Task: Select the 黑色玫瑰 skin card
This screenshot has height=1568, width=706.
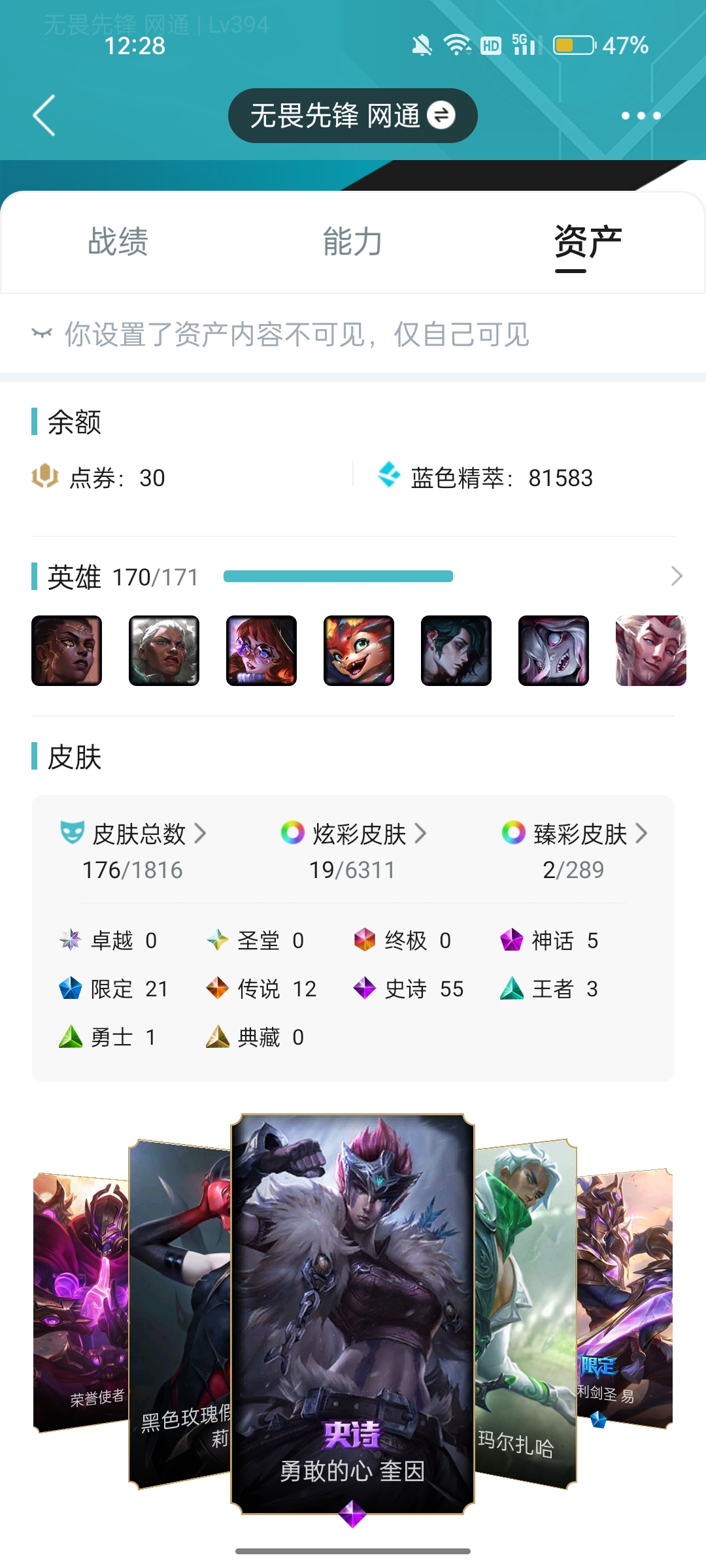Action: click(x=180, y=1313)
